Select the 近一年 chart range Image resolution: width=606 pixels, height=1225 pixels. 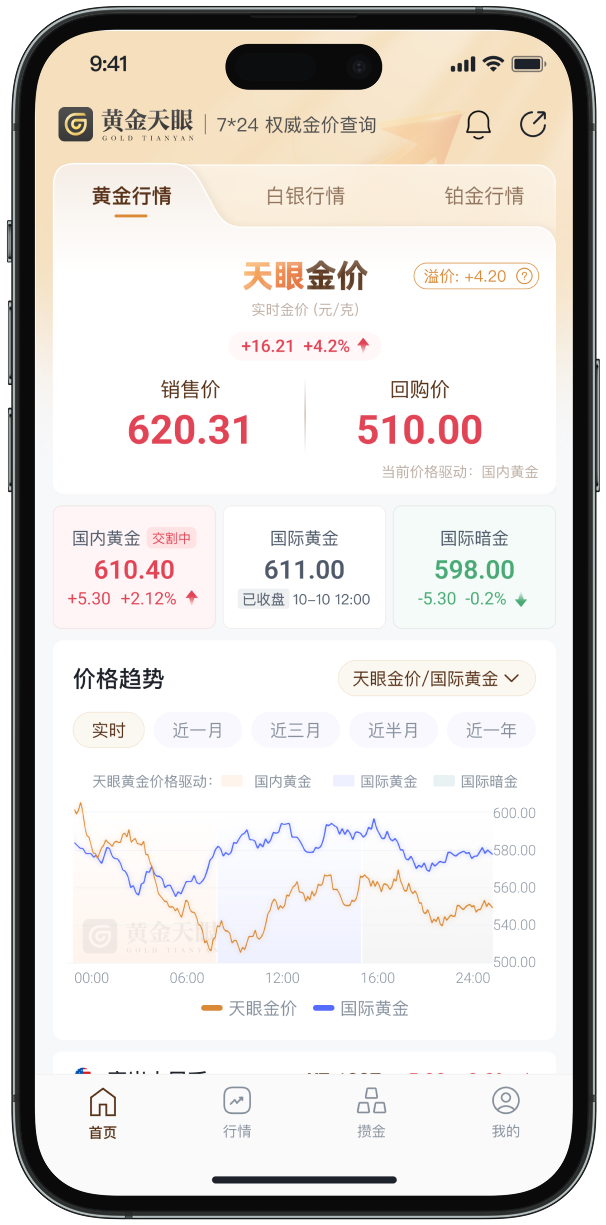coord(490,731)
